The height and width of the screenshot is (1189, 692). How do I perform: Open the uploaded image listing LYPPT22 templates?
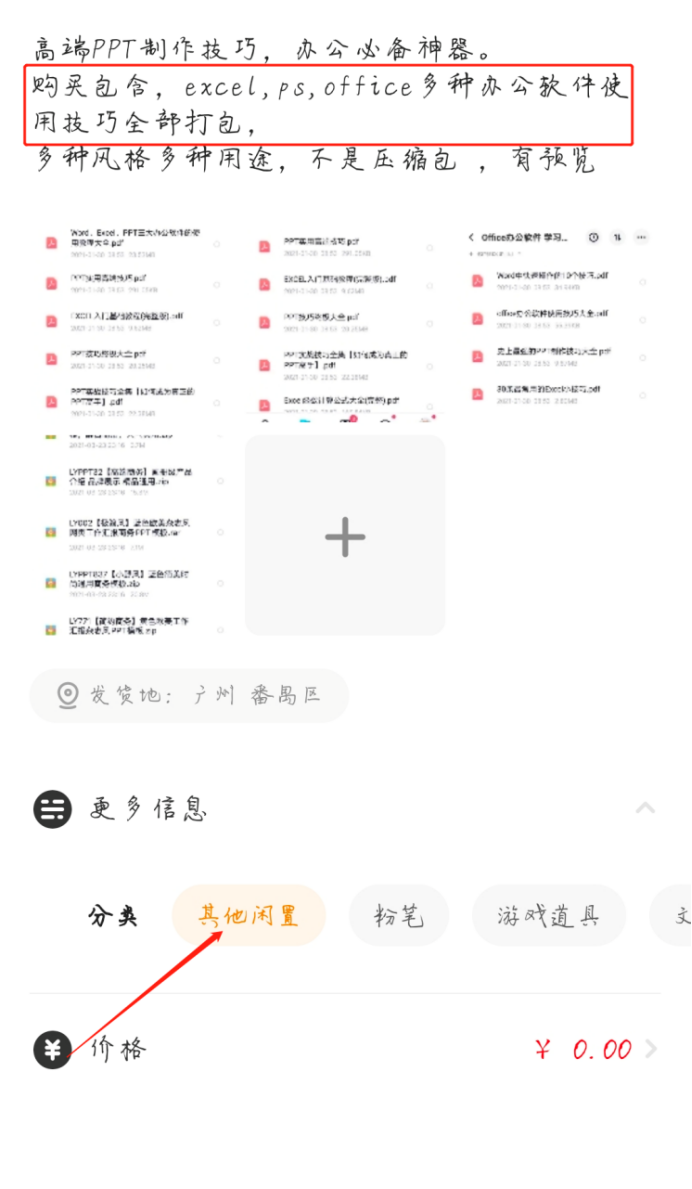tap(133, 535)
